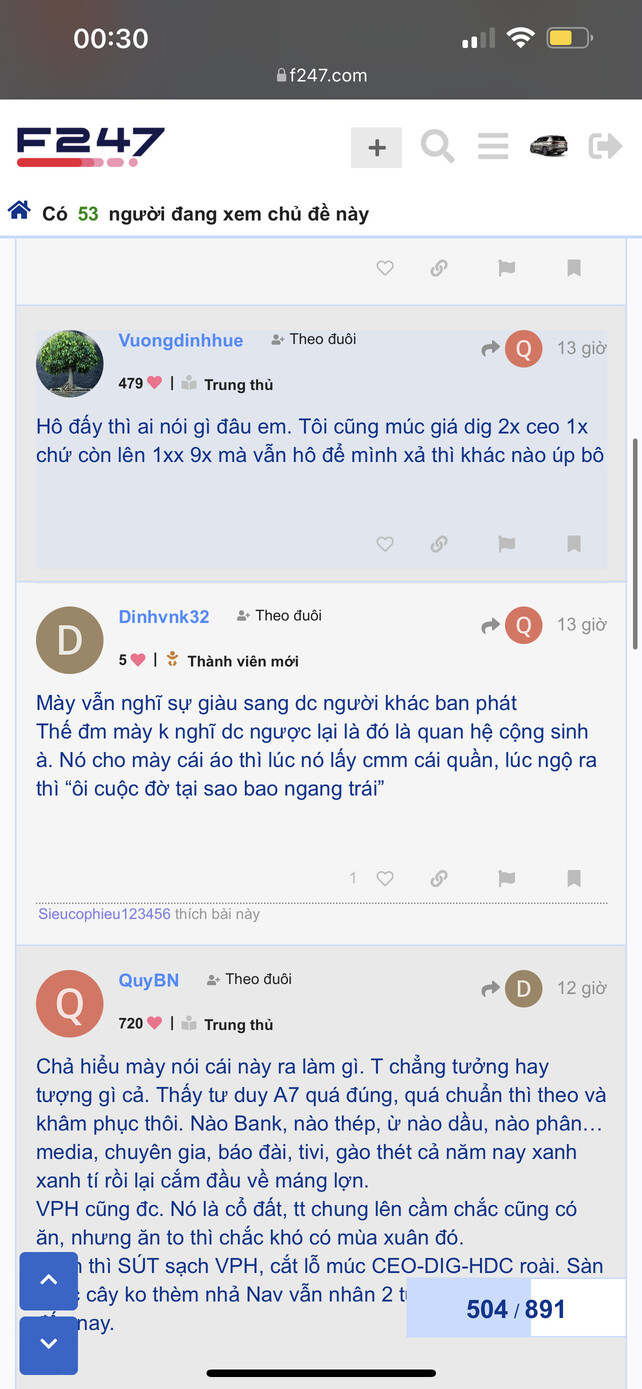This screenshot has height=1389, width=642.
Task: Open Sieucophieu123456's profile link
Action: [104, 914]
